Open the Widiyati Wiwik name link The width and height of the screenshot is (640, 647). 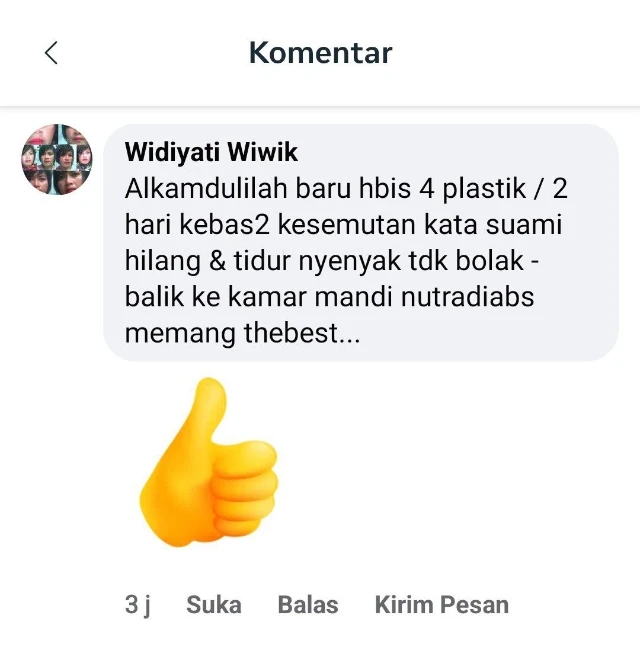pyautogui.click(x=211, y=153)
